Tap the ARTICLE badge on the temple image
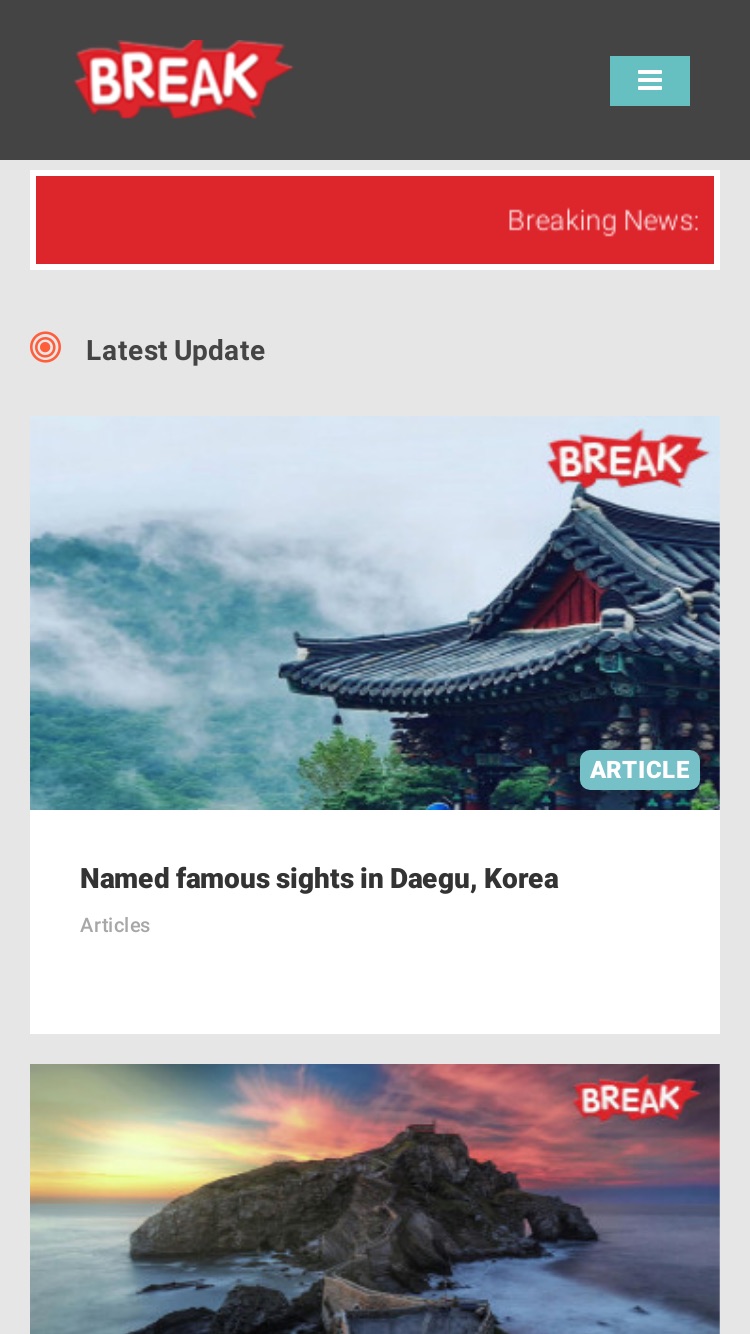750x1334 pixels. point(640,770)
